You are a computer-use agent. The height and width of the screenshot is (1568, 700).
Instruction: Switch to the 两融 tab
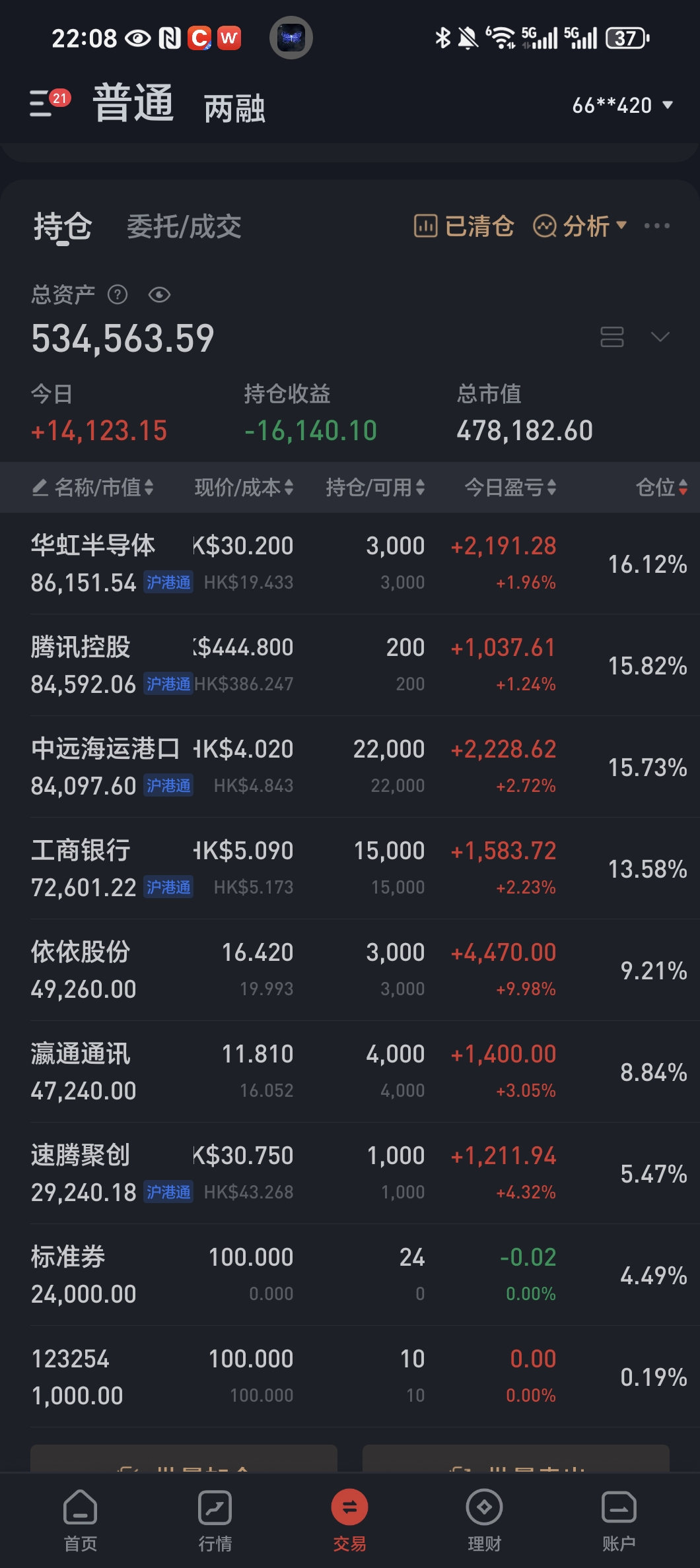(x=234, y=108)
